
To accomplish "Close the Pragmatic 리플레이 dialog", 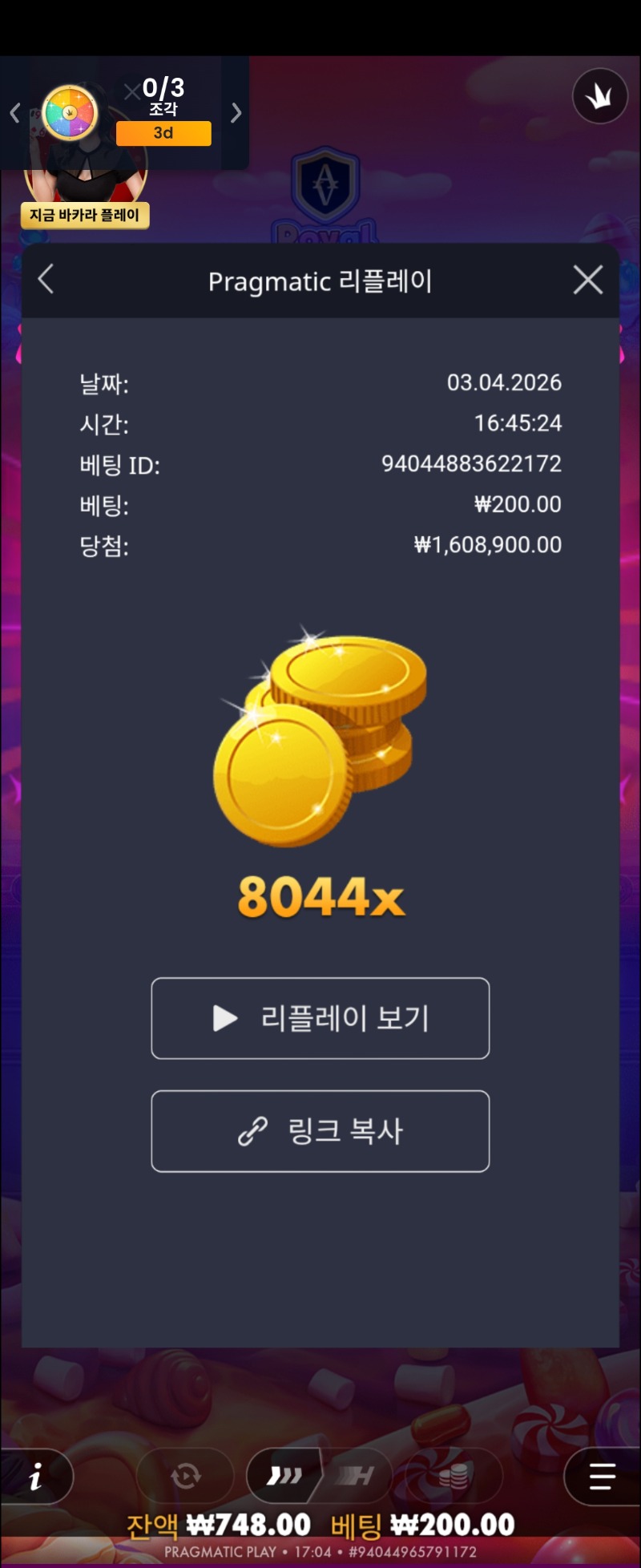I will coord(587,280).
